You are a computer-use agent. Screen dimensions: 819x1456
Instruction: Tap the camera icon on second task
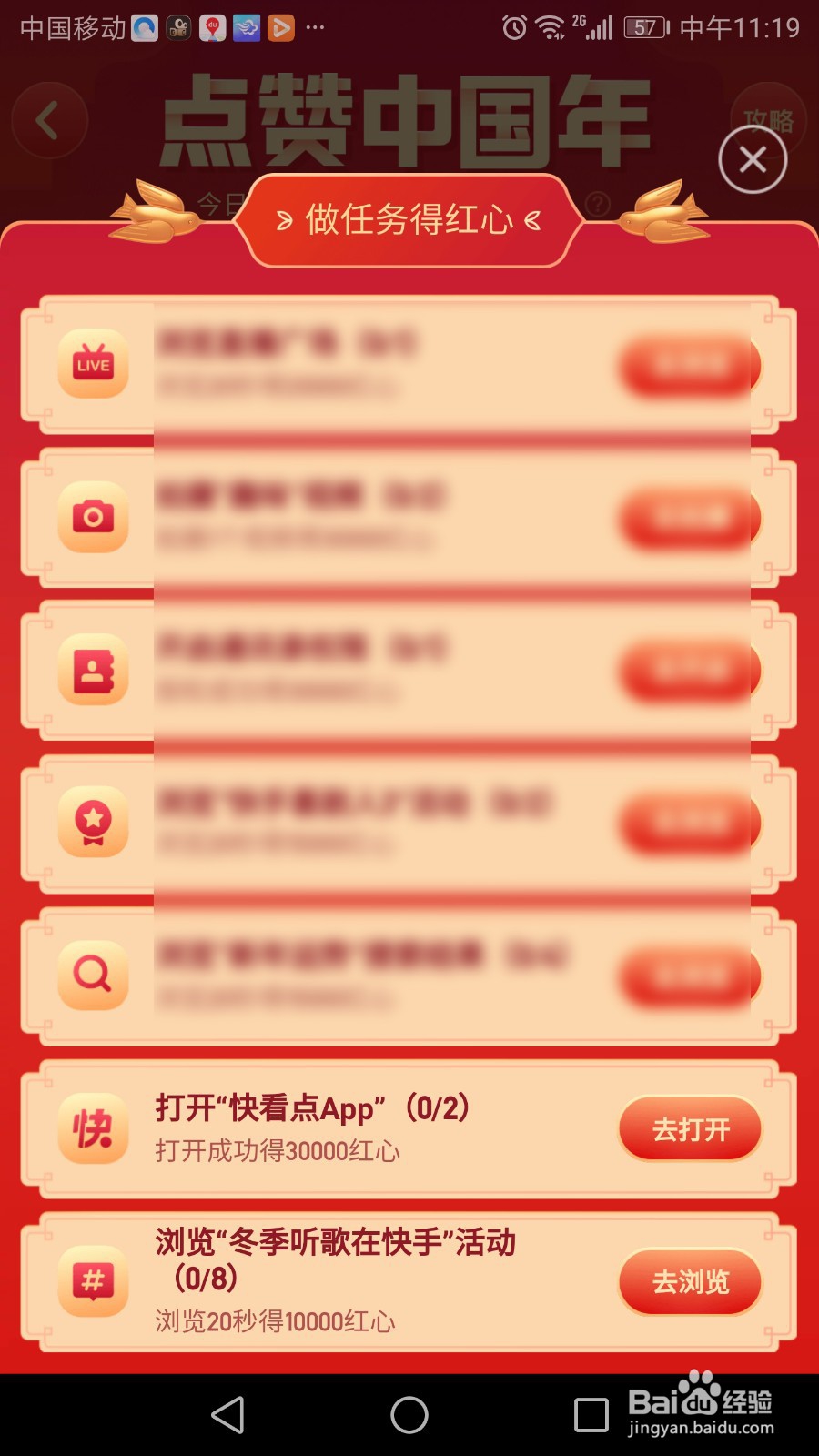pos(91,517)
